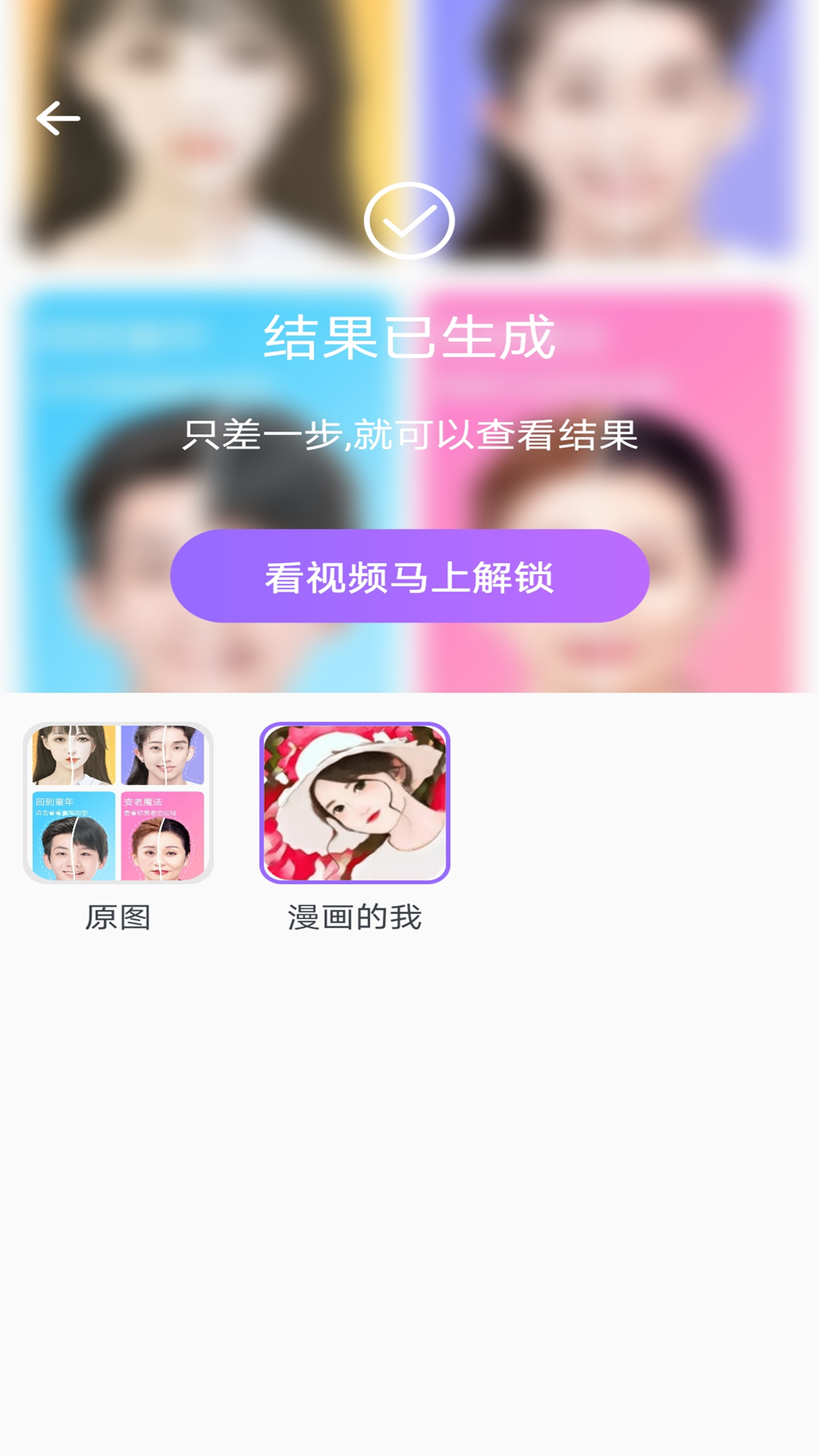Tap the back arrow to return
This screenshot has width=819, height=1456.
[57, 118]
